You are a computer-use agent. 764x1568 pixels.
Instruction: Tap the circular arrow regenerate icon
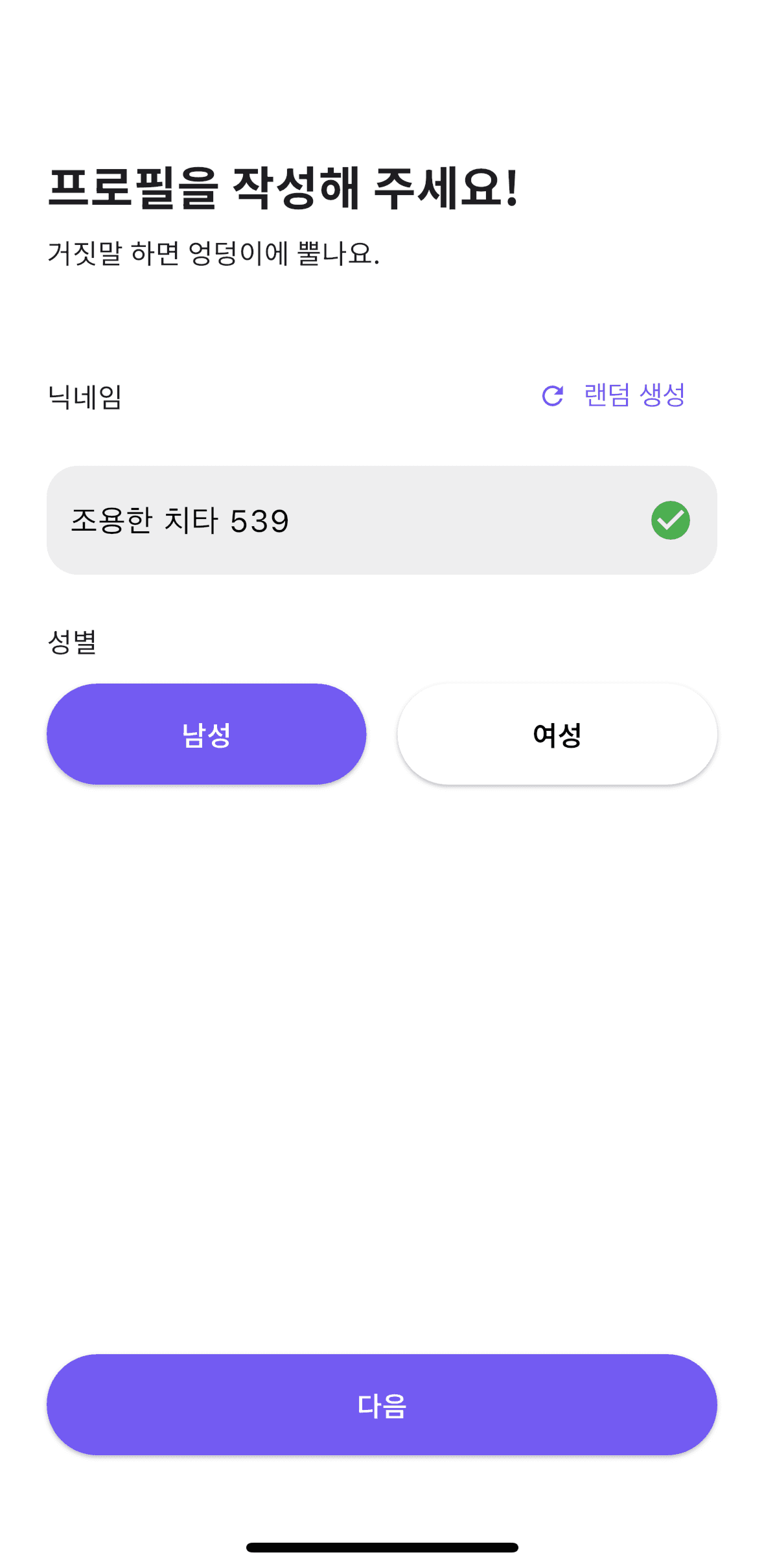551,395
